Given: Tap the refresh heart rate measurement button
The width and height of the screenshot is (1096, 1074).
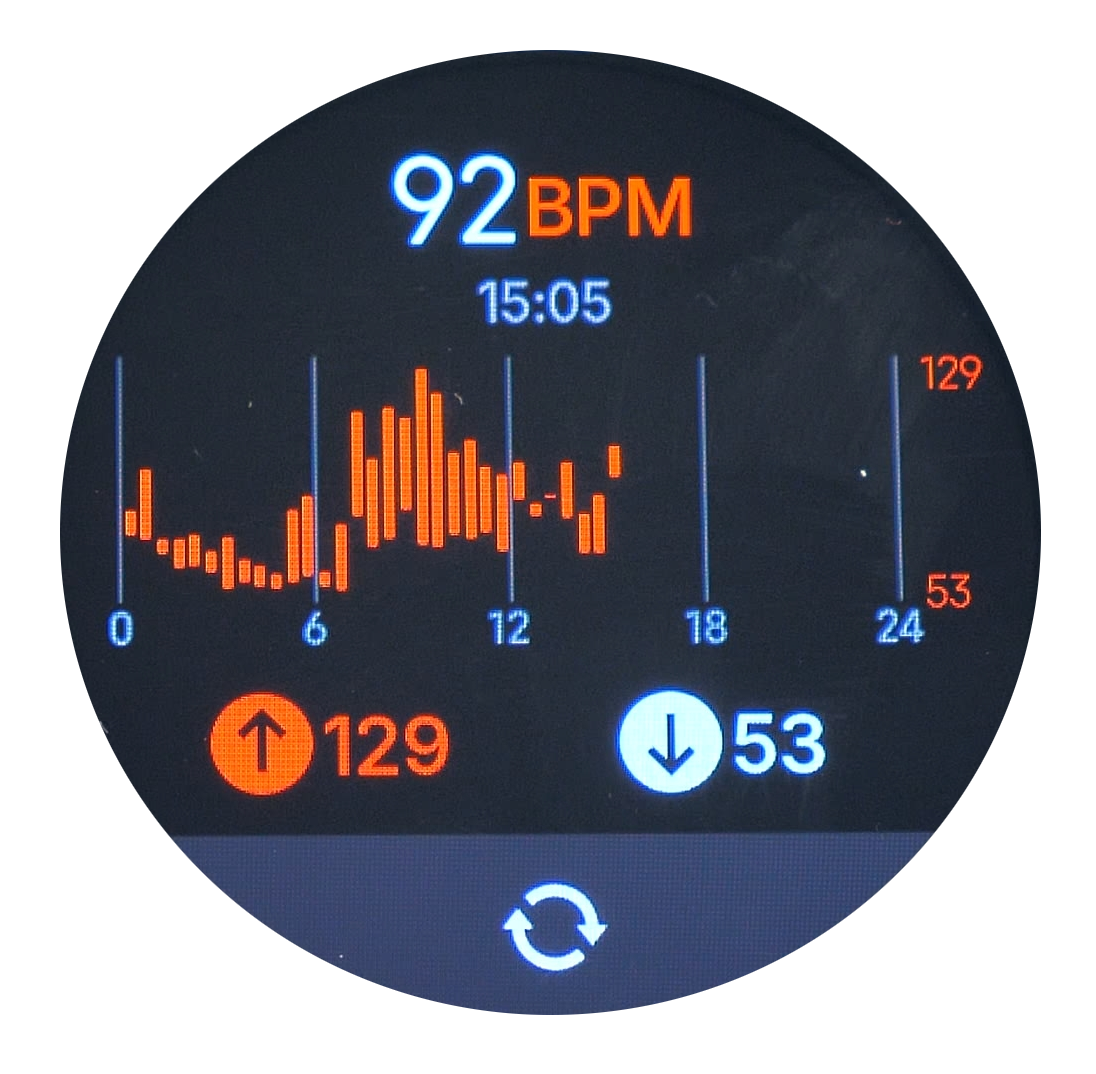Looking at the screenshot, I should pos(555,926).
